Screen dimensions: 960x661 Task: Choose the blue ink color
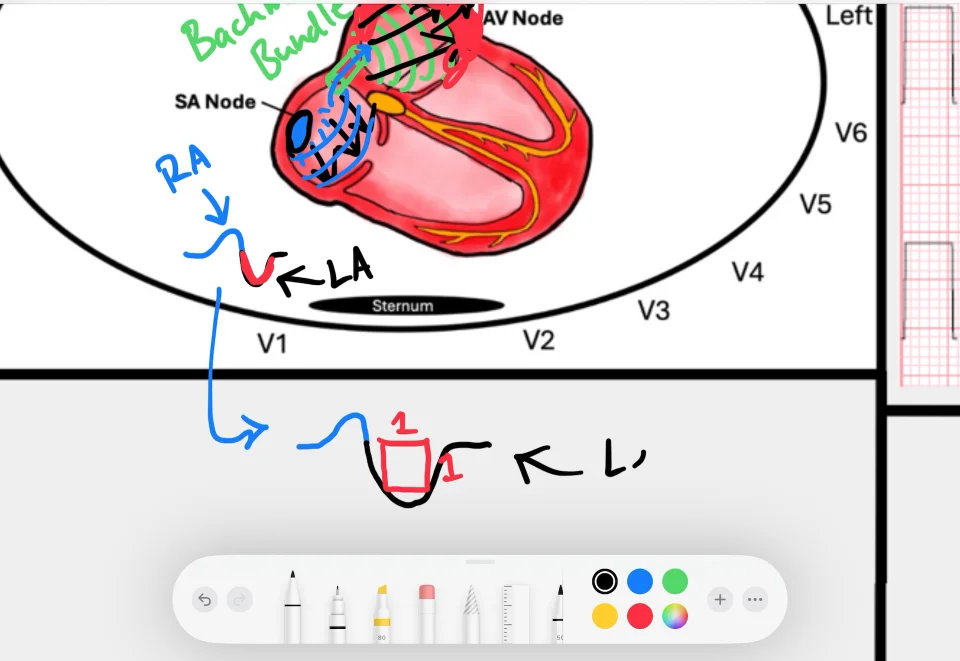[x=640, y=581]
